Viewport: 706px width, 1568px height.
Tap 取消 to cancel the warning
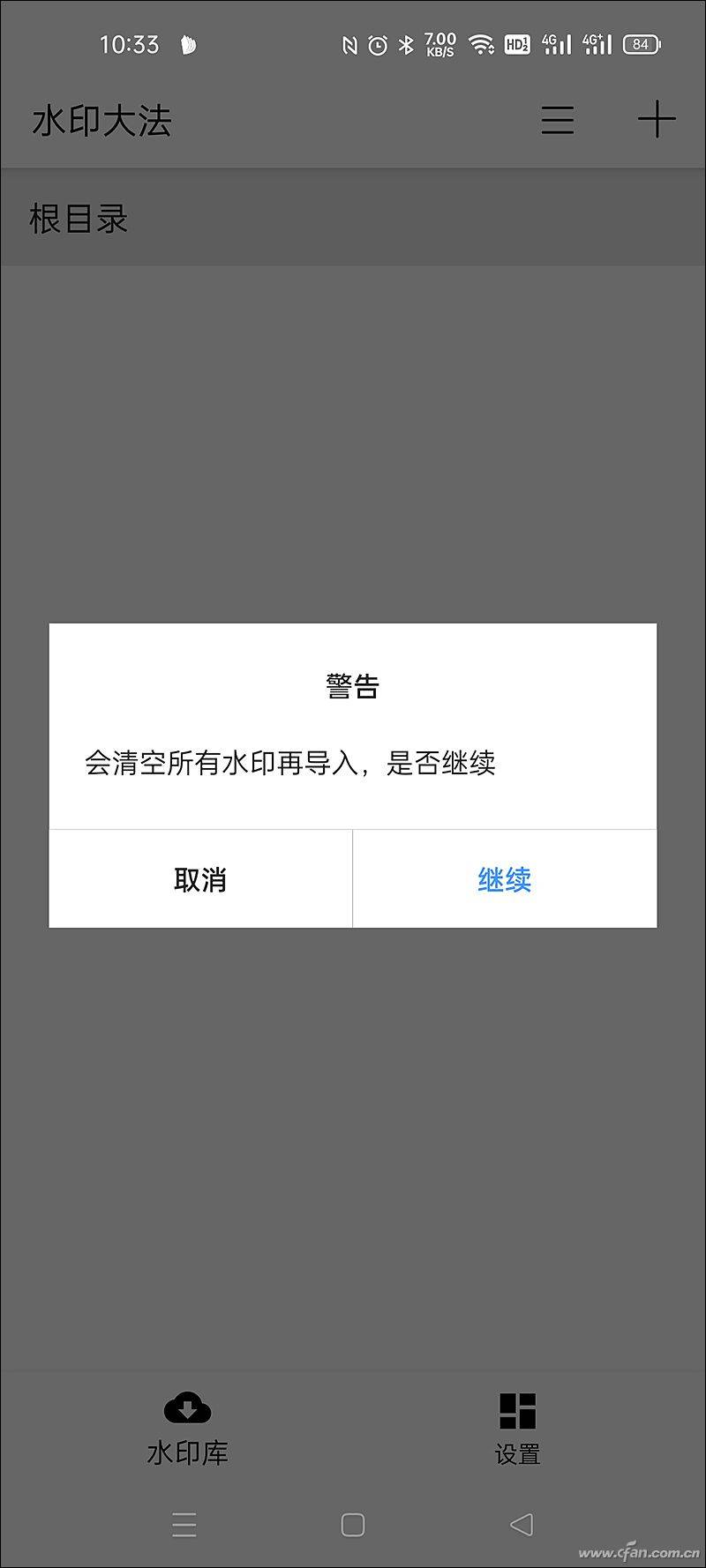[200, 879]
